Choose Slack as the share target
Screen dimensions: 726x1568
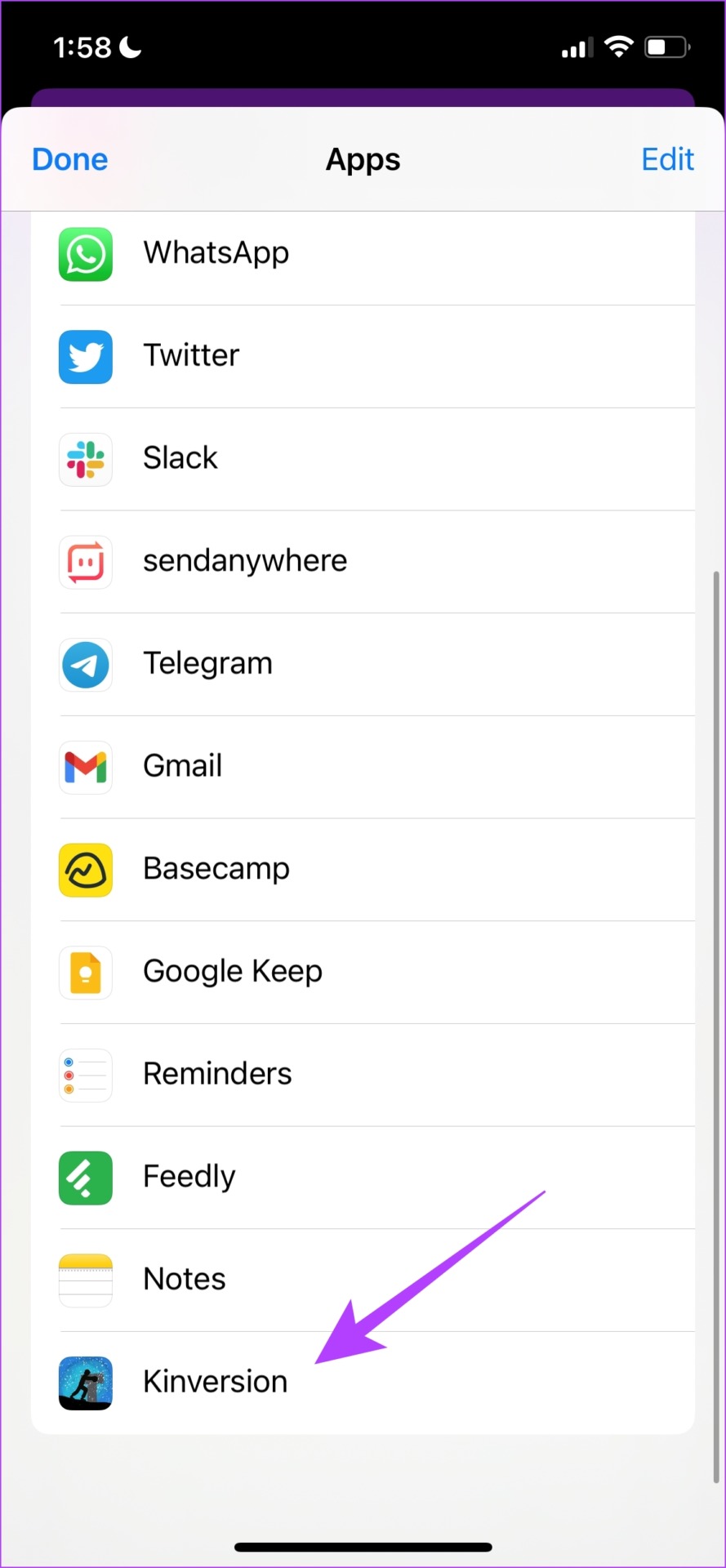pyautogui.click(x=180, y=459)
